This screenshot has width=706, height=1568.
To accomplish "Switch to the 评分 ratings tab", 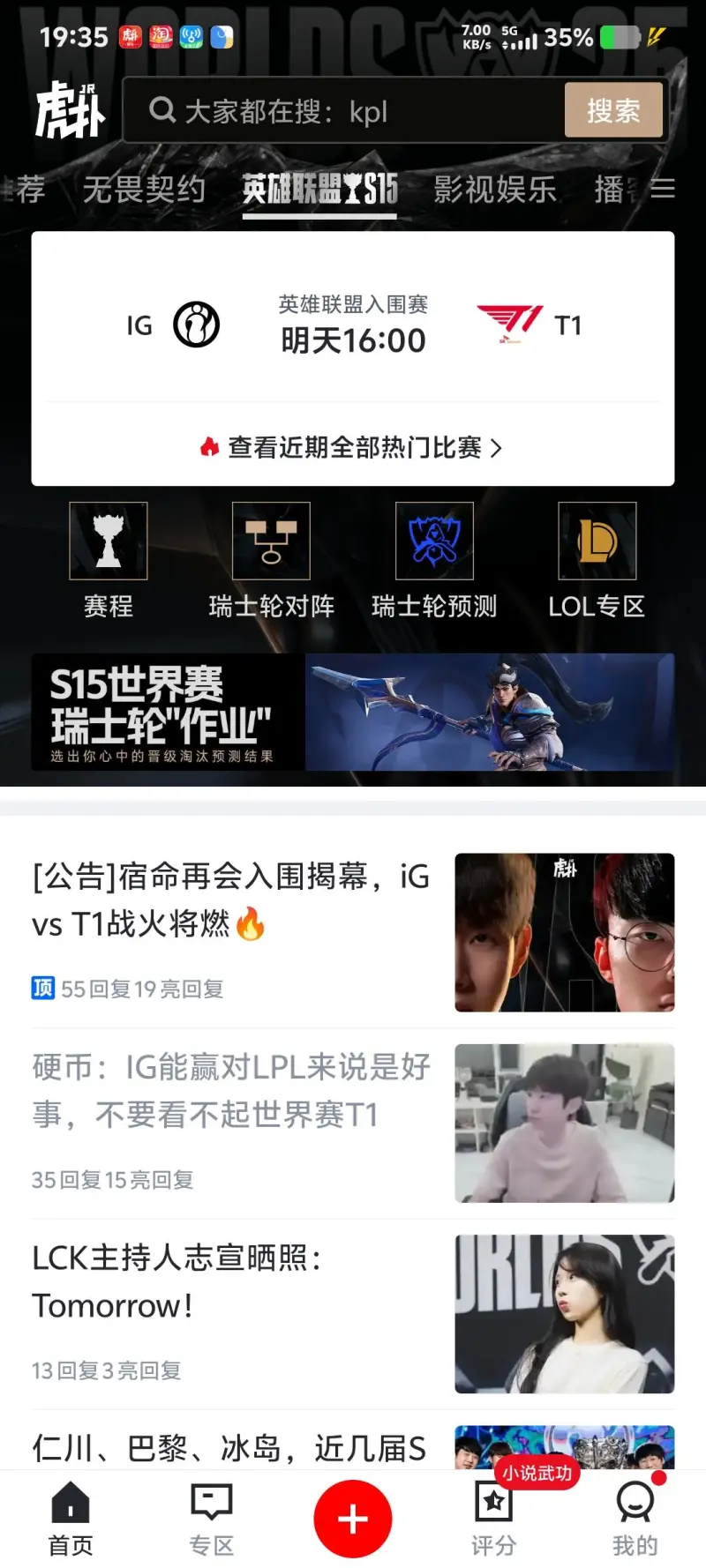I will 493,1519.
